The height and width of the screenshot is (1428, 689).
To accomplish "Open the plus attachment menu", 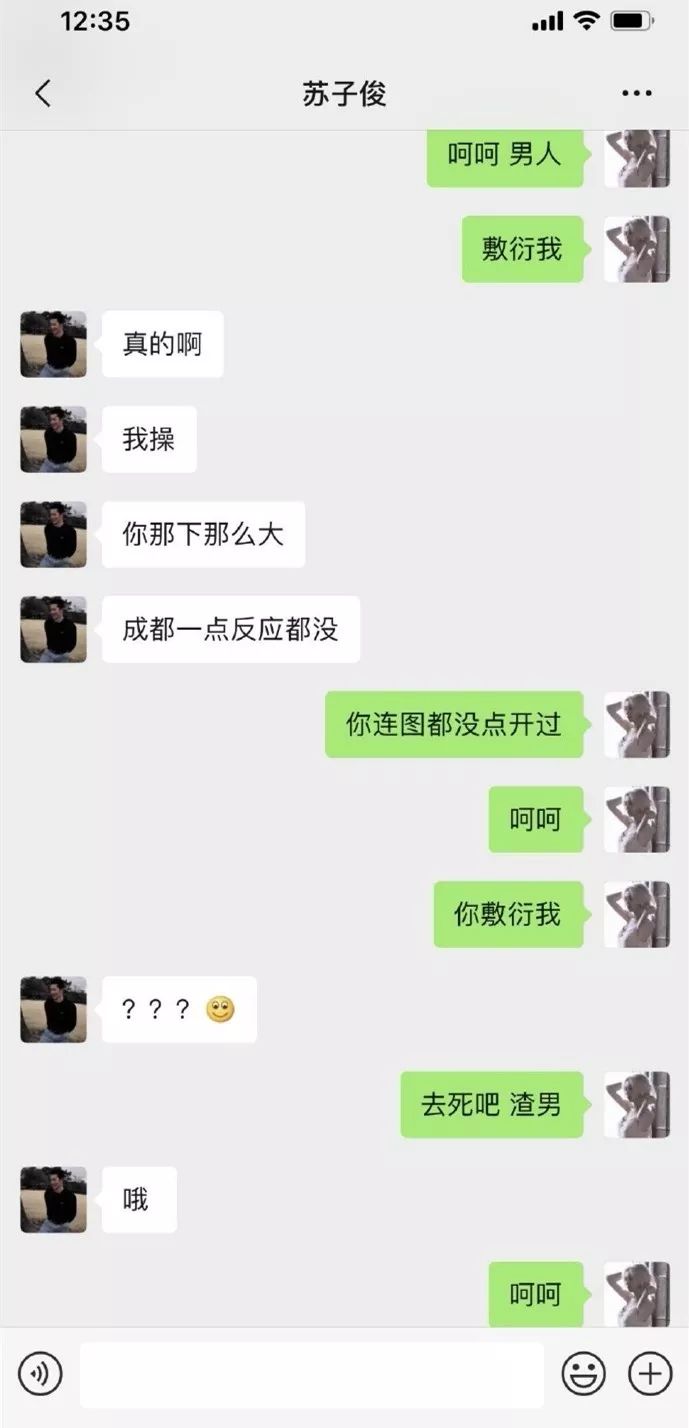I will (649, 1374).
